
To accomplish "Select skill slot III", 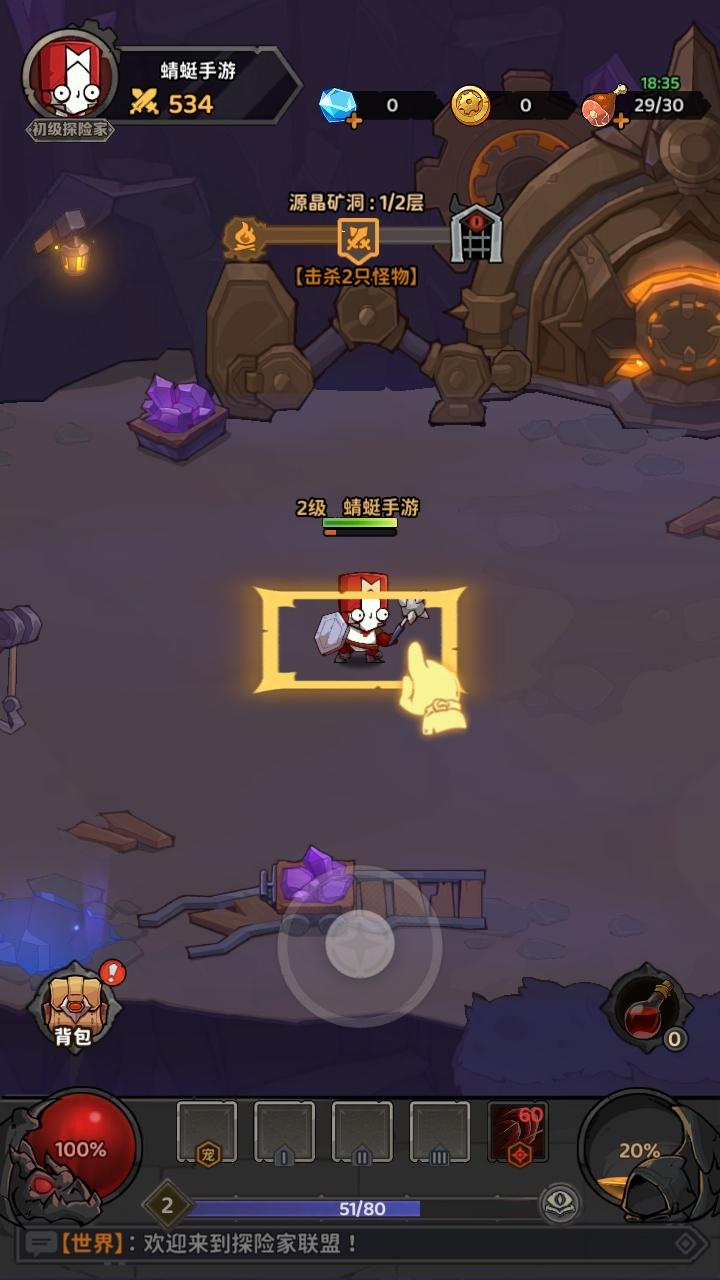I will point(440,1132).
